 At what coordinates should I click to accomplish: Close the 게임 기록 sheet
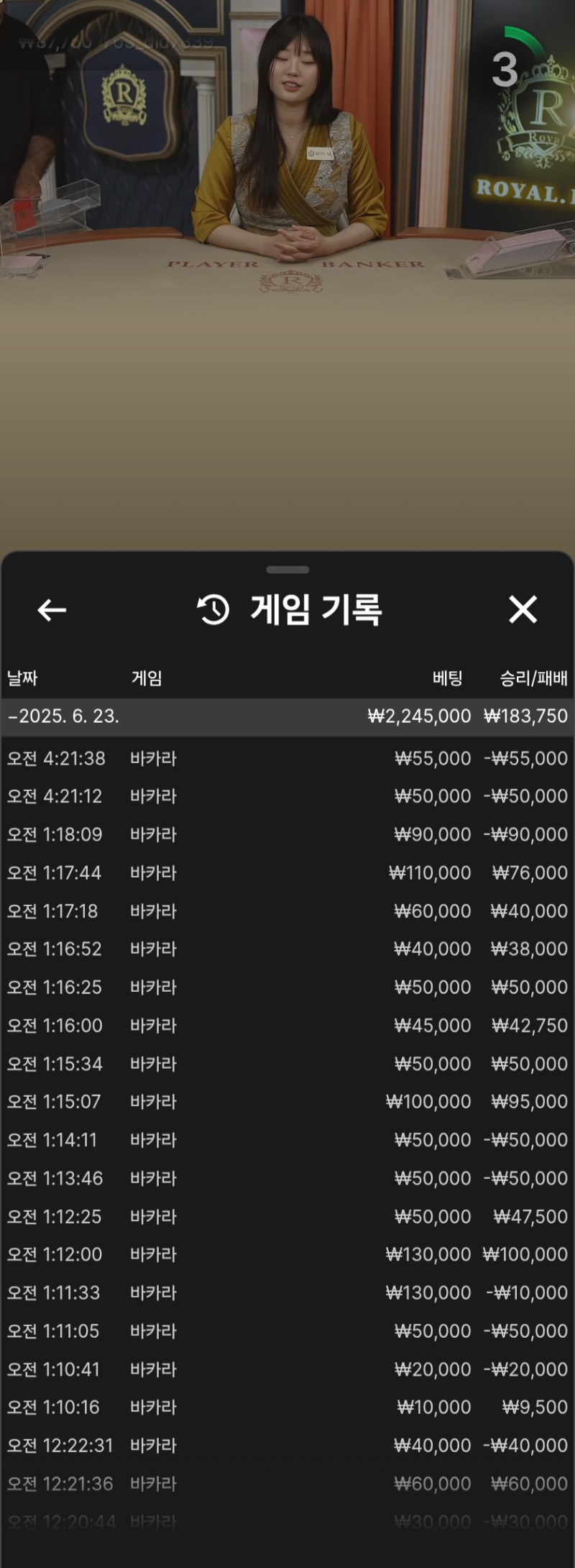point(523,609)
